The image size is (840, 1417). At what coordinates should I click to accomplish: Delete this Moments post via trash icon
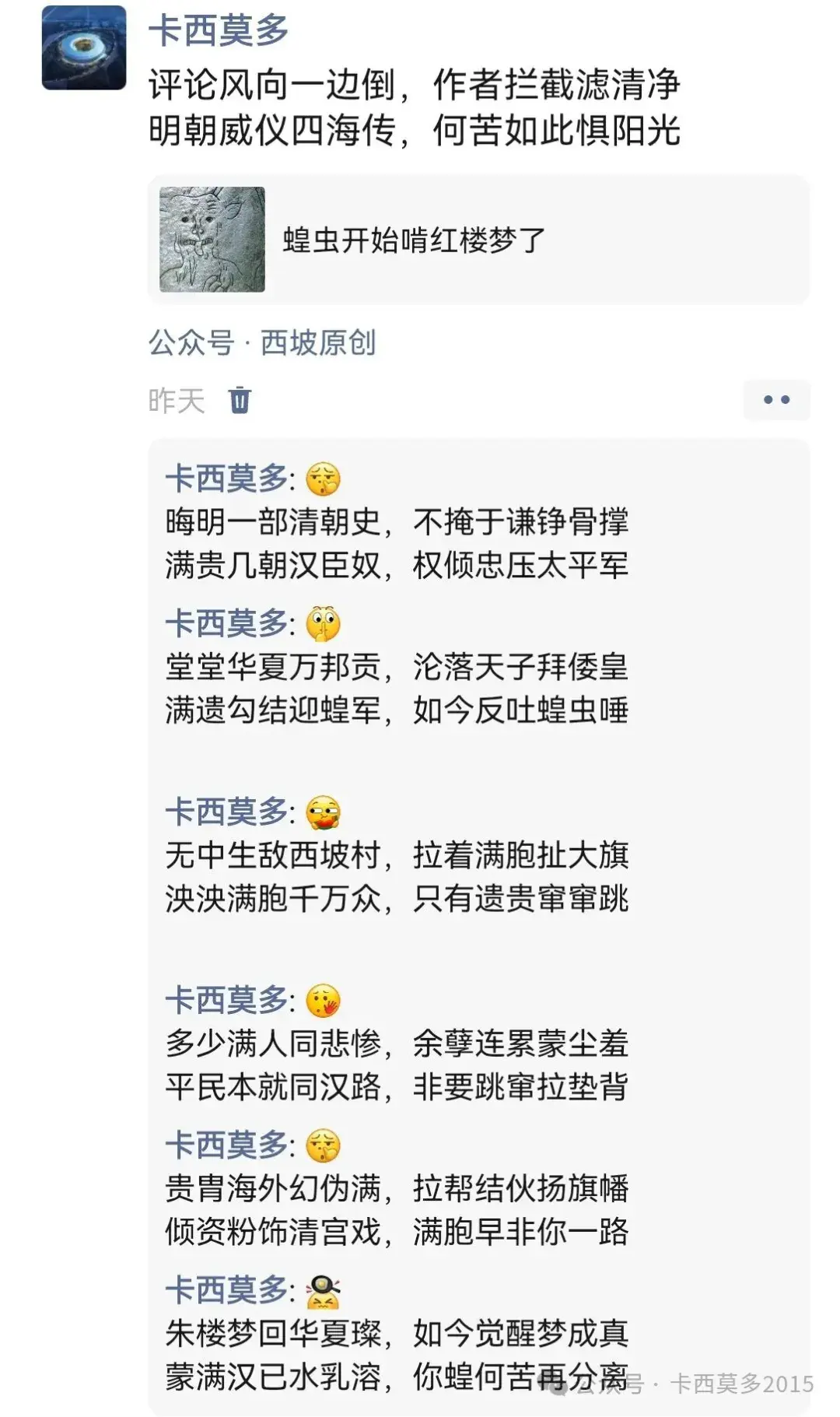[x=240, y=400]
